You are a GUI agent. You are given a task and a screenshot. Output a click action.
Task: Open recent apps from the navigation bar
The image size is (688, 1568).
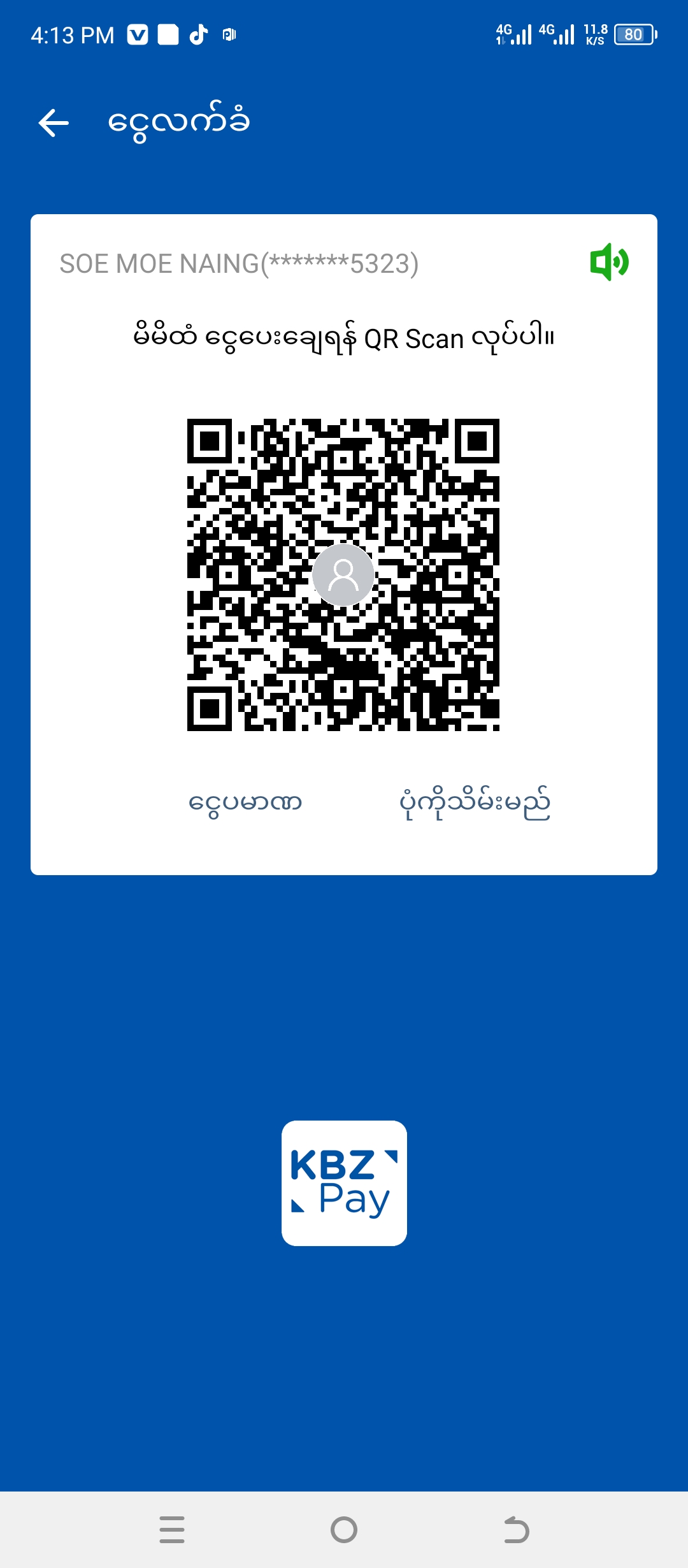172,1529
